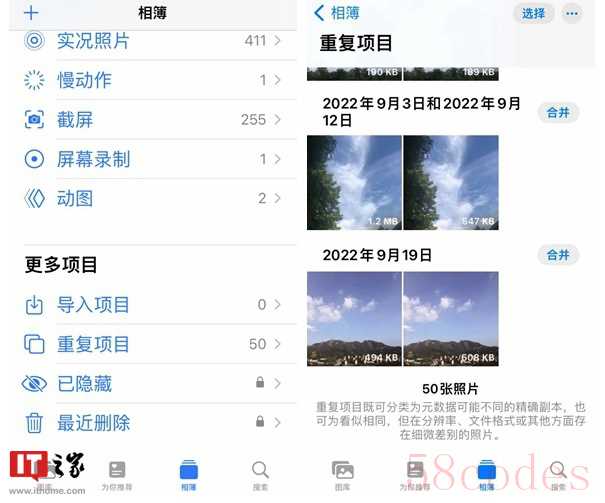Image resolution: width=605 pixels, height=503 pixels.
Task: Open the three-dot more menu
Action: pos(572,13)
